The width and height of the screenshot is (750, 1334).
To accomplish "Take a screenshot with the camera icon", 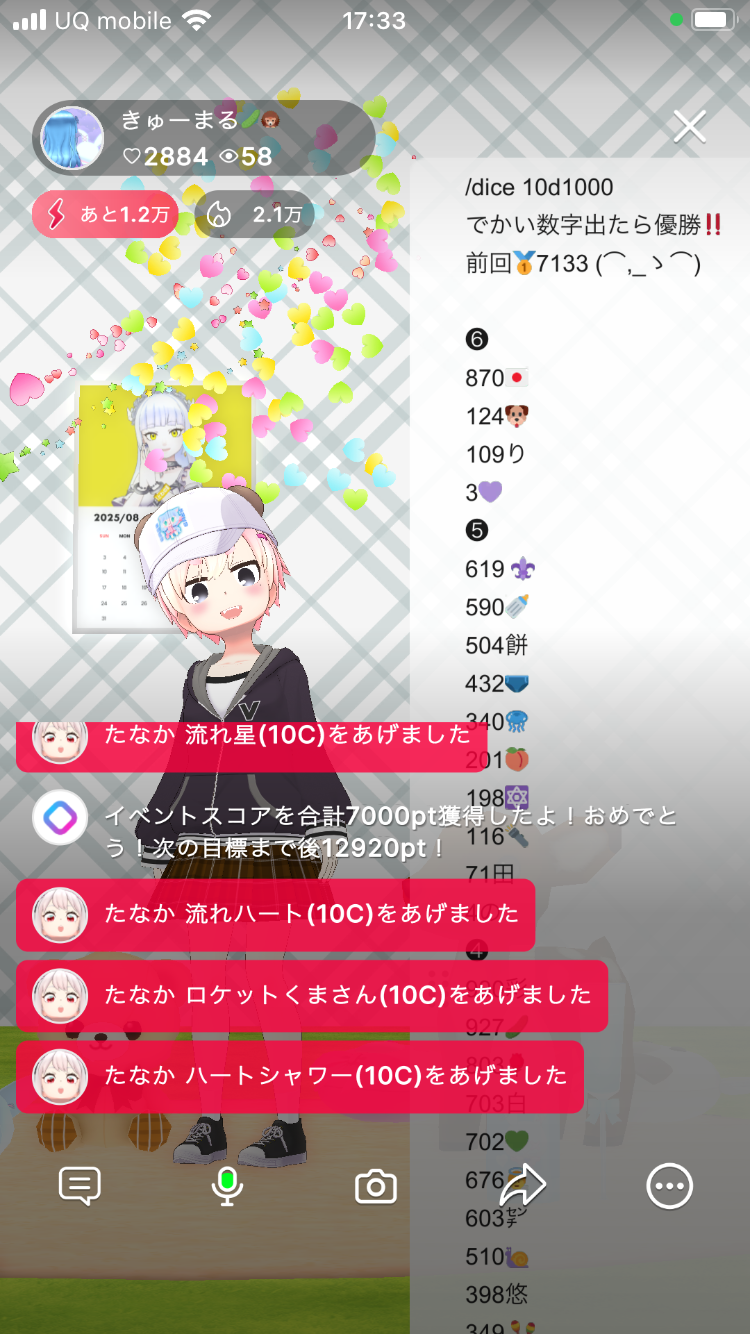I will 376,1187.
